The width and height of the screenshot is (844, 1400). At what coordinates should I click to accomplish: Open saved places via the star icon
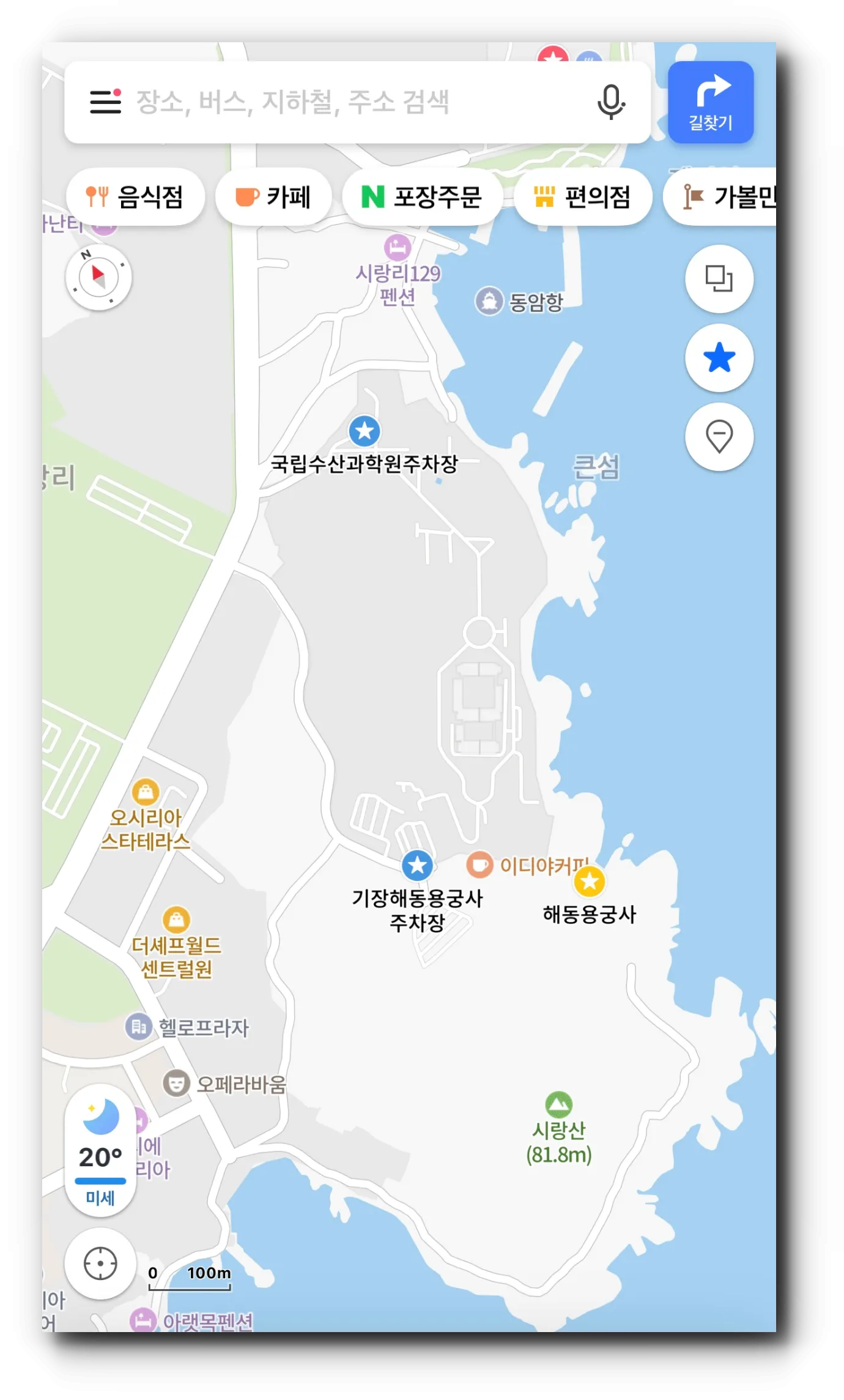click(719, 359)
